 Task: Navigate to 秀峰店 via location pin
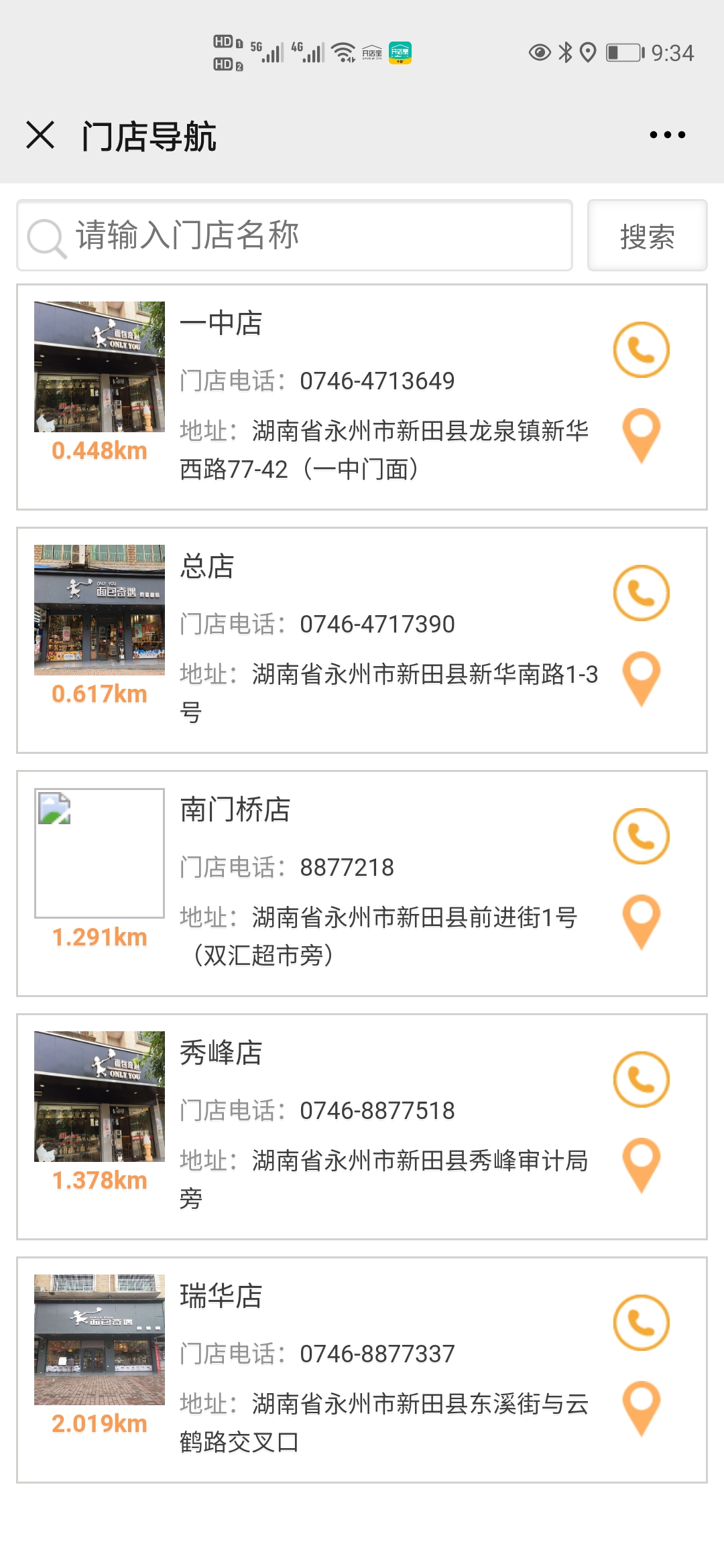point(642,1165)
